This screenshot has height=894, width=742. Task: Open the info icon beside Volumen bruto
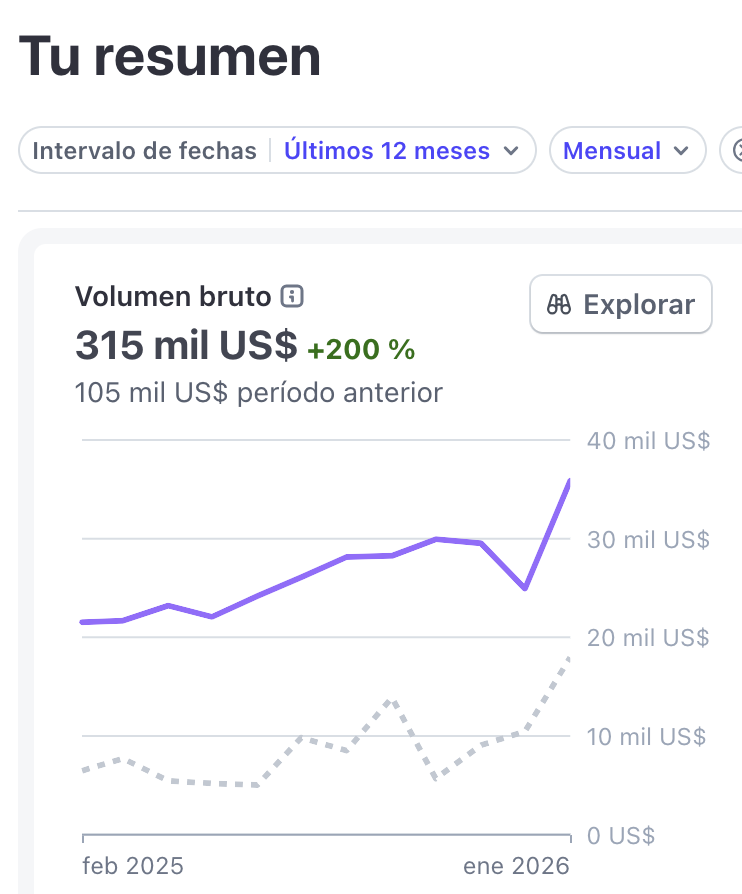point(292,296)
